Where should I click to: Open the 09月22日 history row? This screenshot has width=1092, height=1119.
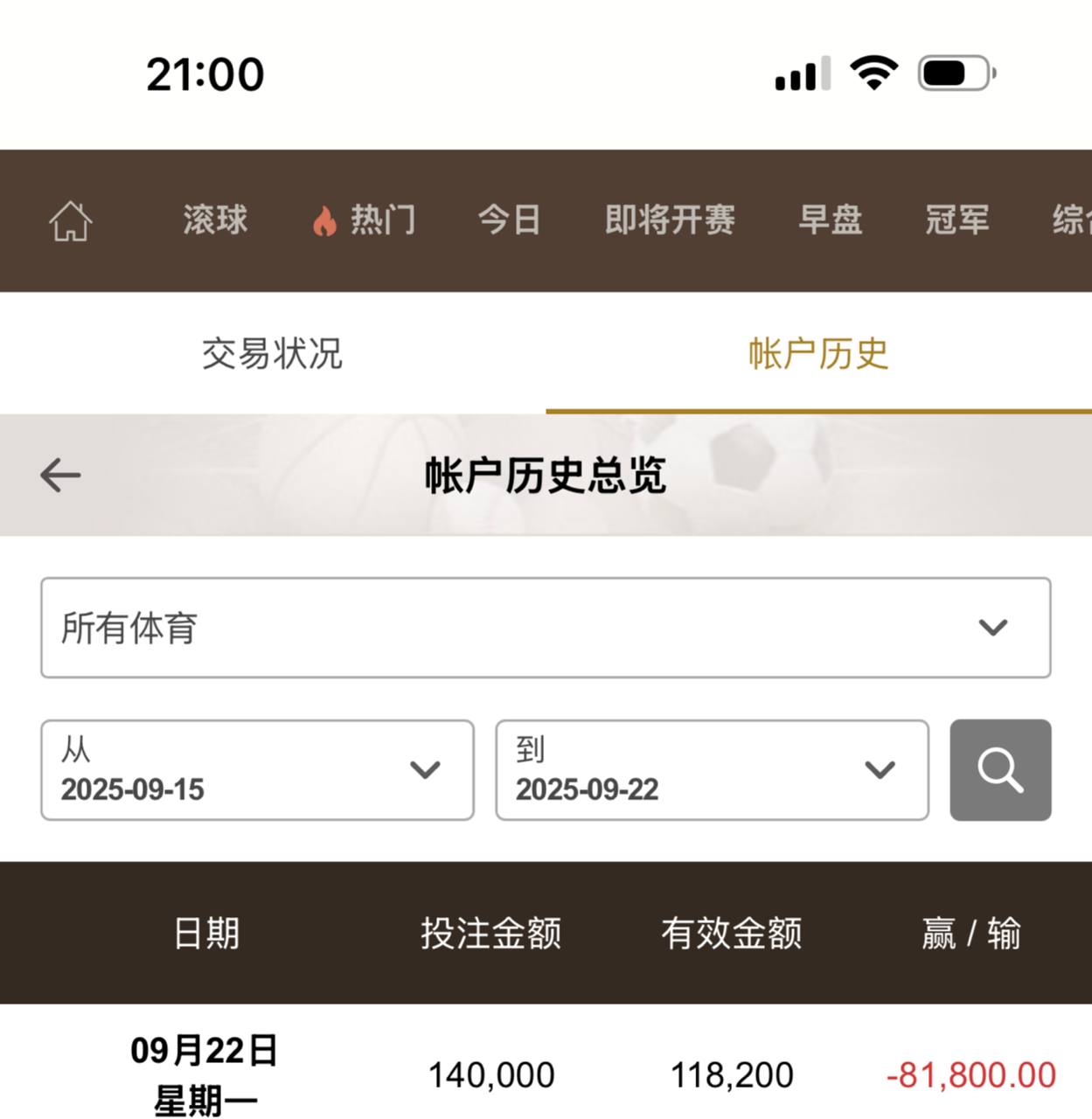[546, 1074]
